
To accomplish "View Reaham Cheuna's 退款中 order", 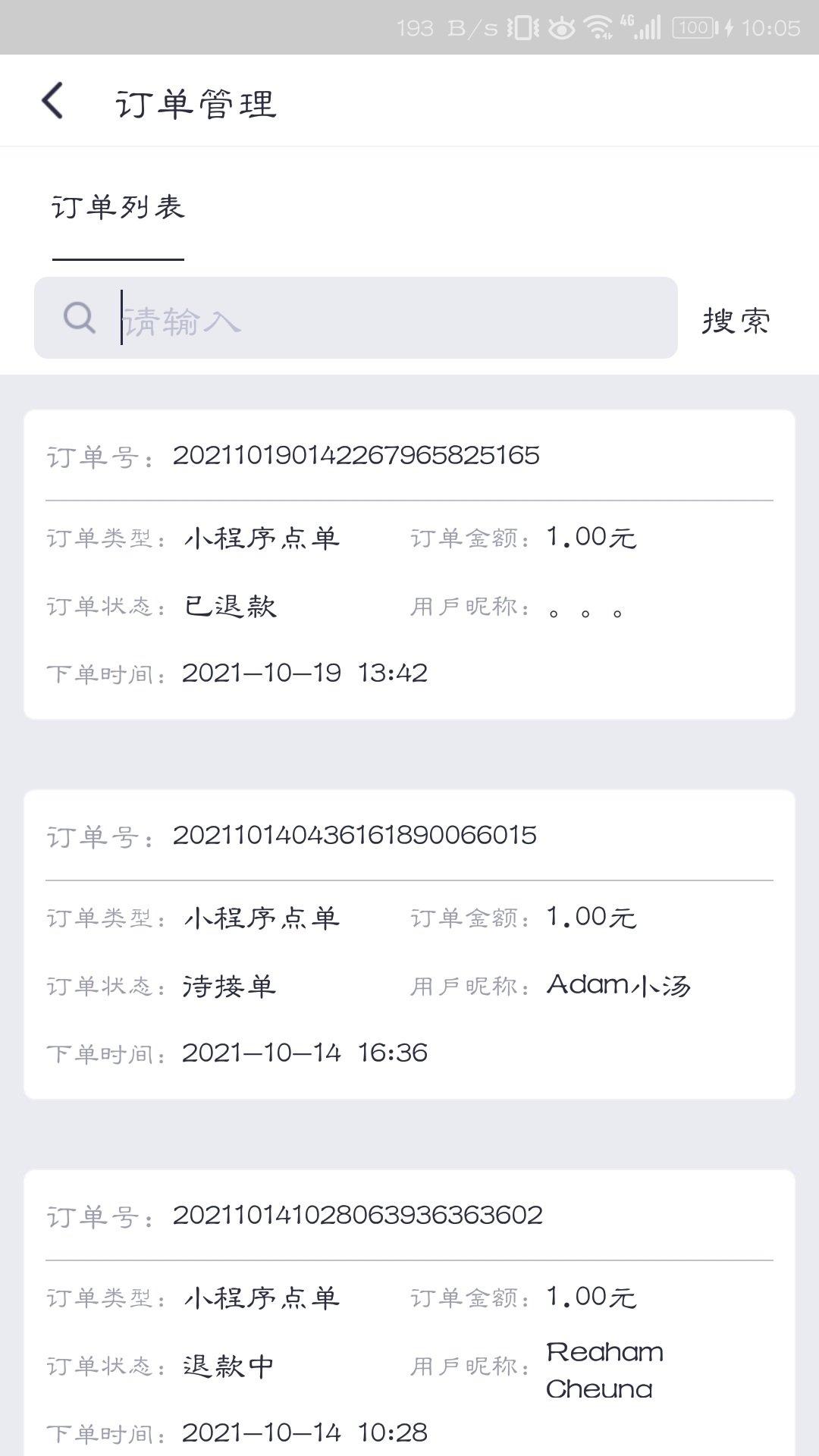I will 409,1319.
